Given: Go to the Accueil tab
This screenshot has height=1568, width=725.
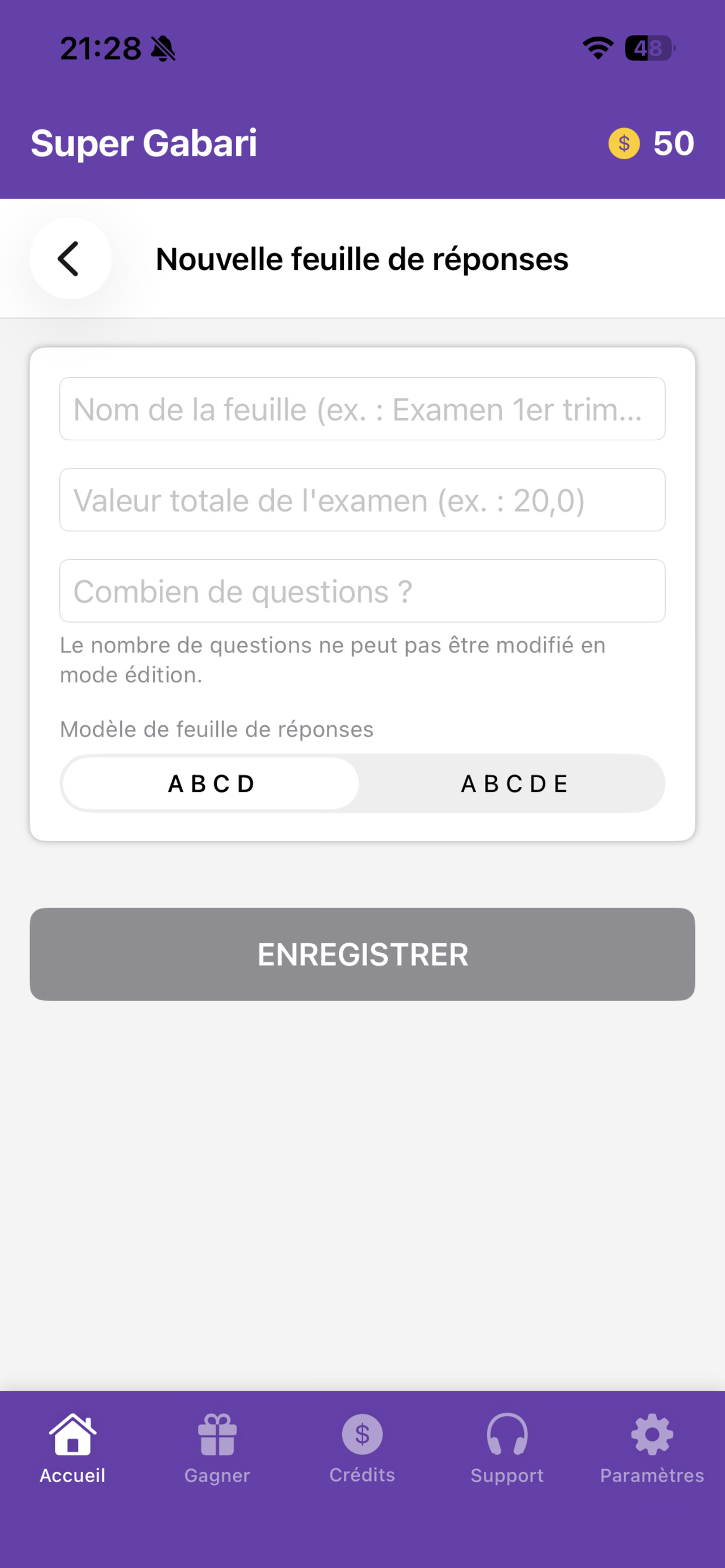Looking at the screenshot, I should coord(72,1449).
